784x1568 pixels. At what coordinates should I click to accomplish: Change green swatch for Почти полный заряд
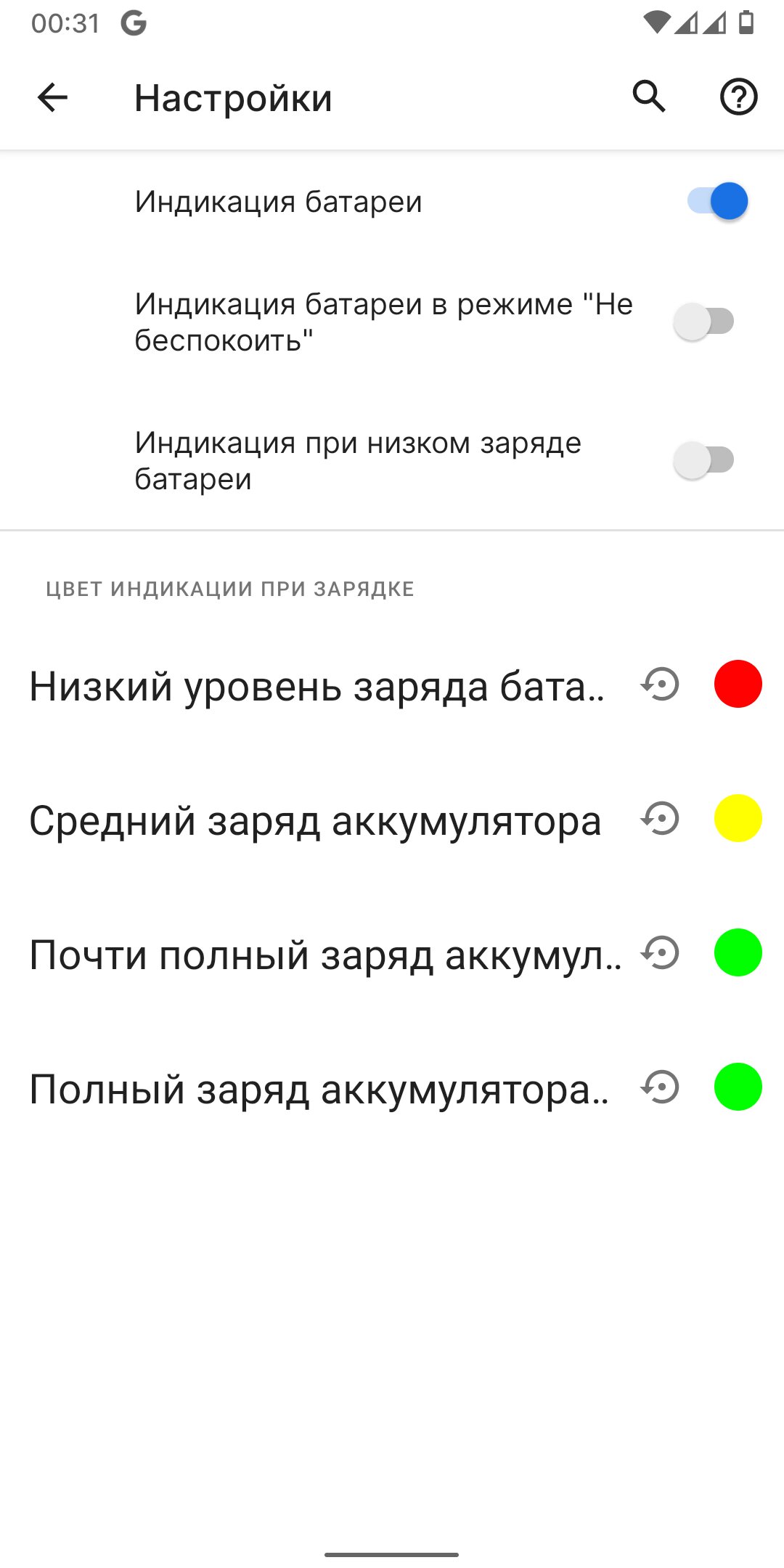click(738, 952)
